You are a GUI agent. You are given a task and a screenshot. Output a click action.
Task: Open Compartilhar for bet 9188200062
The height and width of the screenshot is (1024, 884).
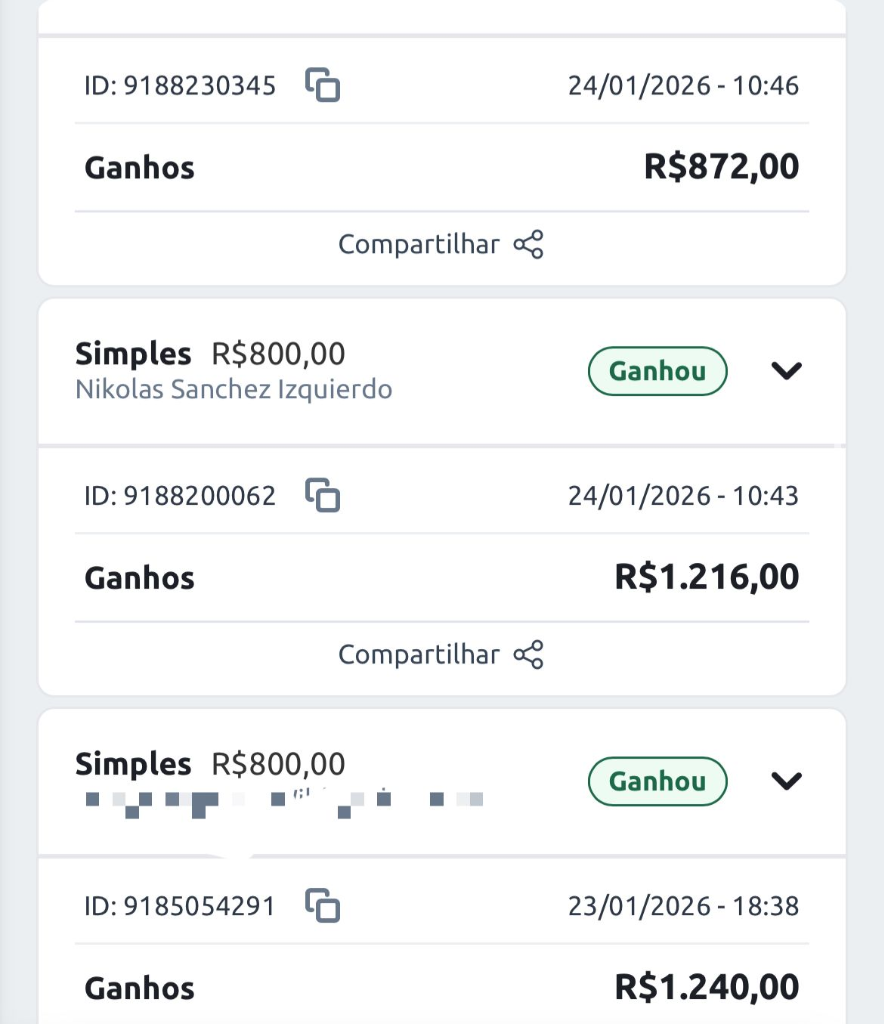tap(420, 654)
